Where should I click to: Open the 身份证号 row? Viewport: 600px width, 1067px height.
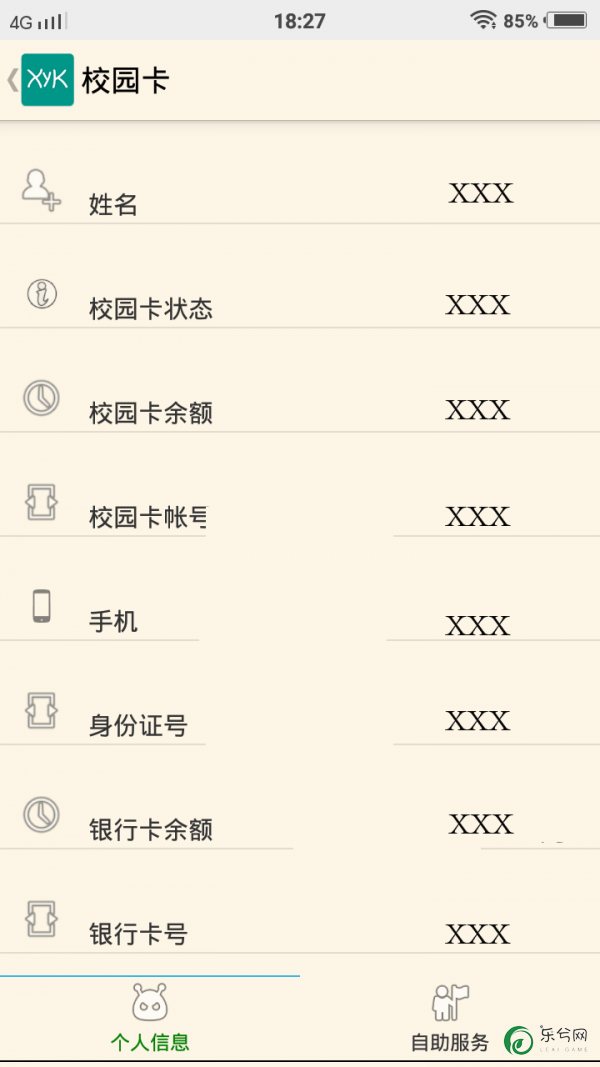tap(300, 712)
